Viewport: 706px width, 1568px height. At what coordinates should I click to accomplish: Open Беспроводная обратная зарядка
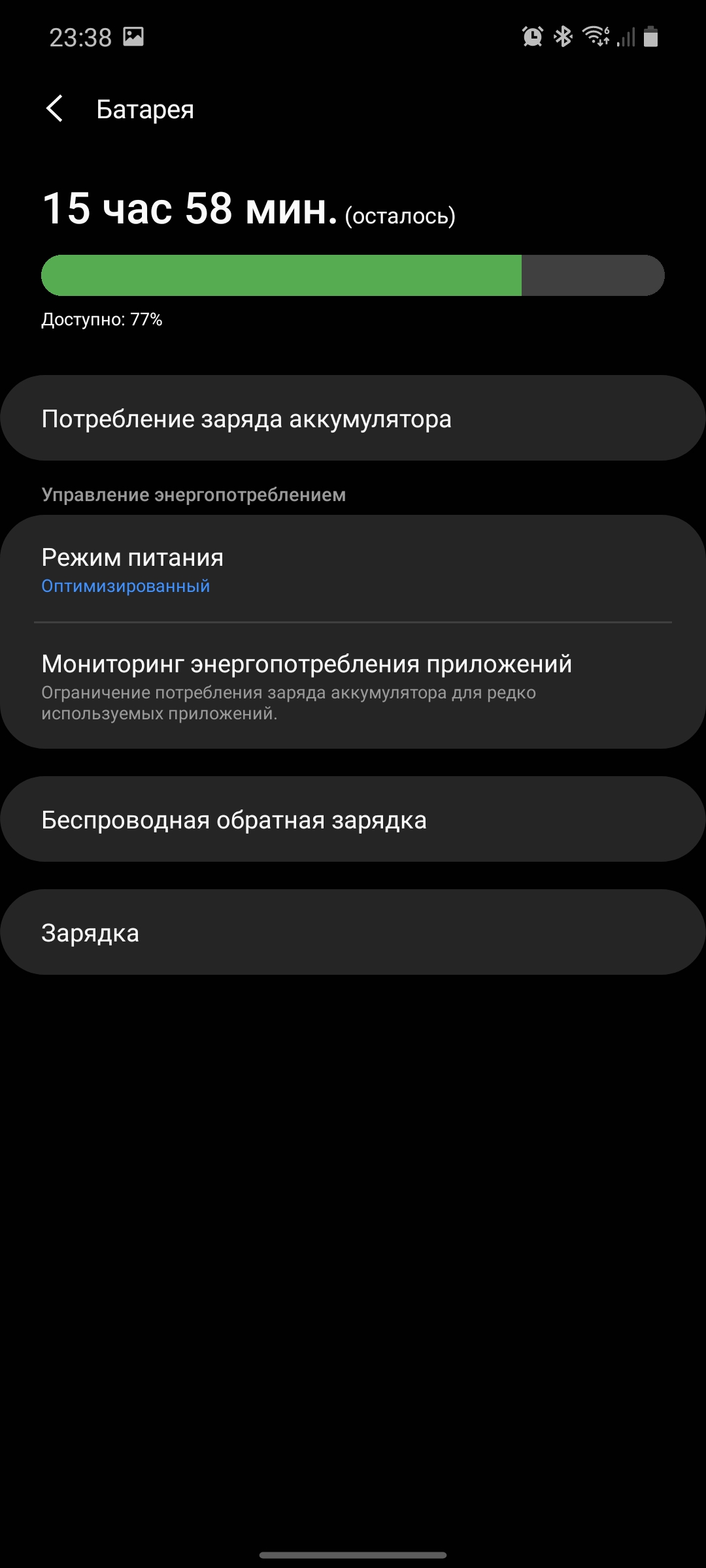(353, 819)
